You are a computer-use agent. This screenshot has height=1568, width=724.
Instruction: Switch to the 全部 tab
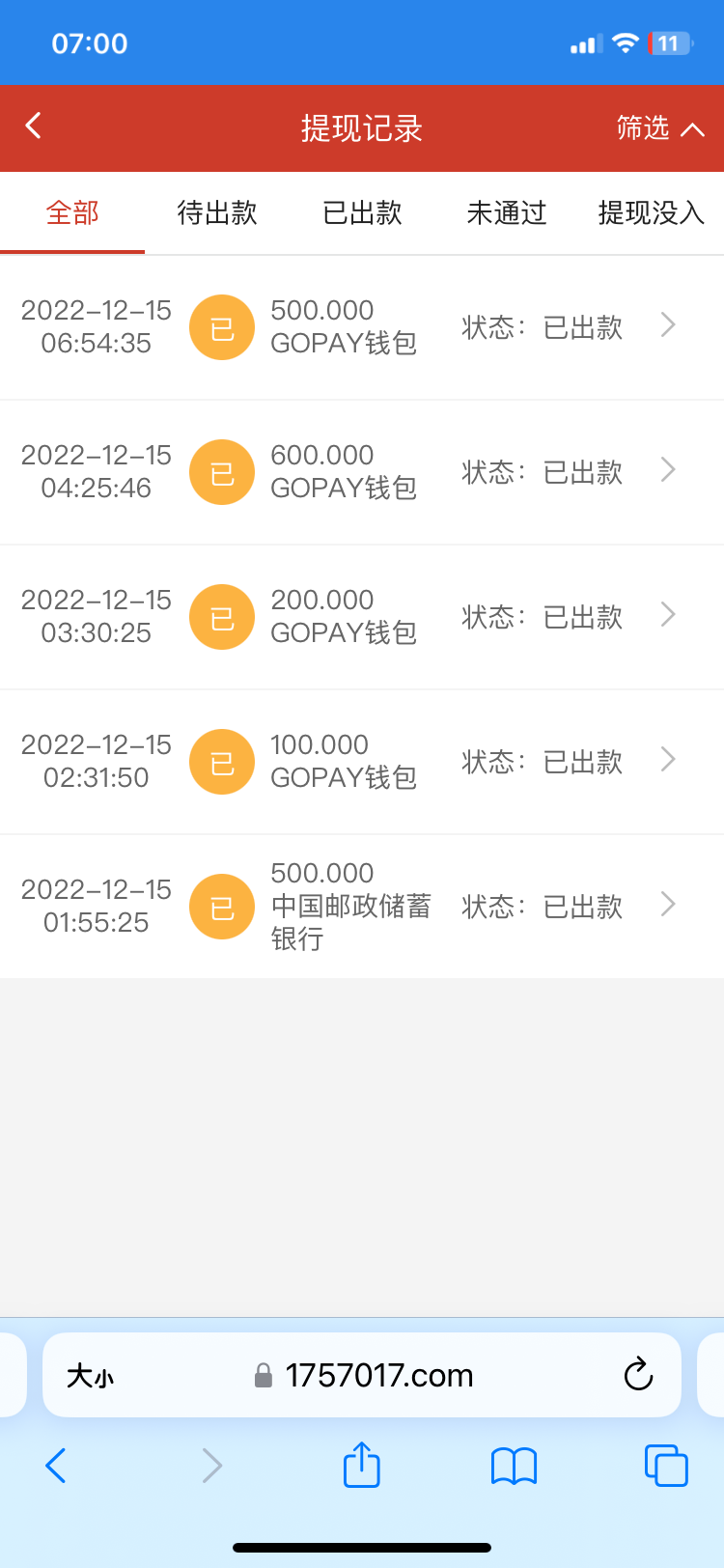coord(72,213)
